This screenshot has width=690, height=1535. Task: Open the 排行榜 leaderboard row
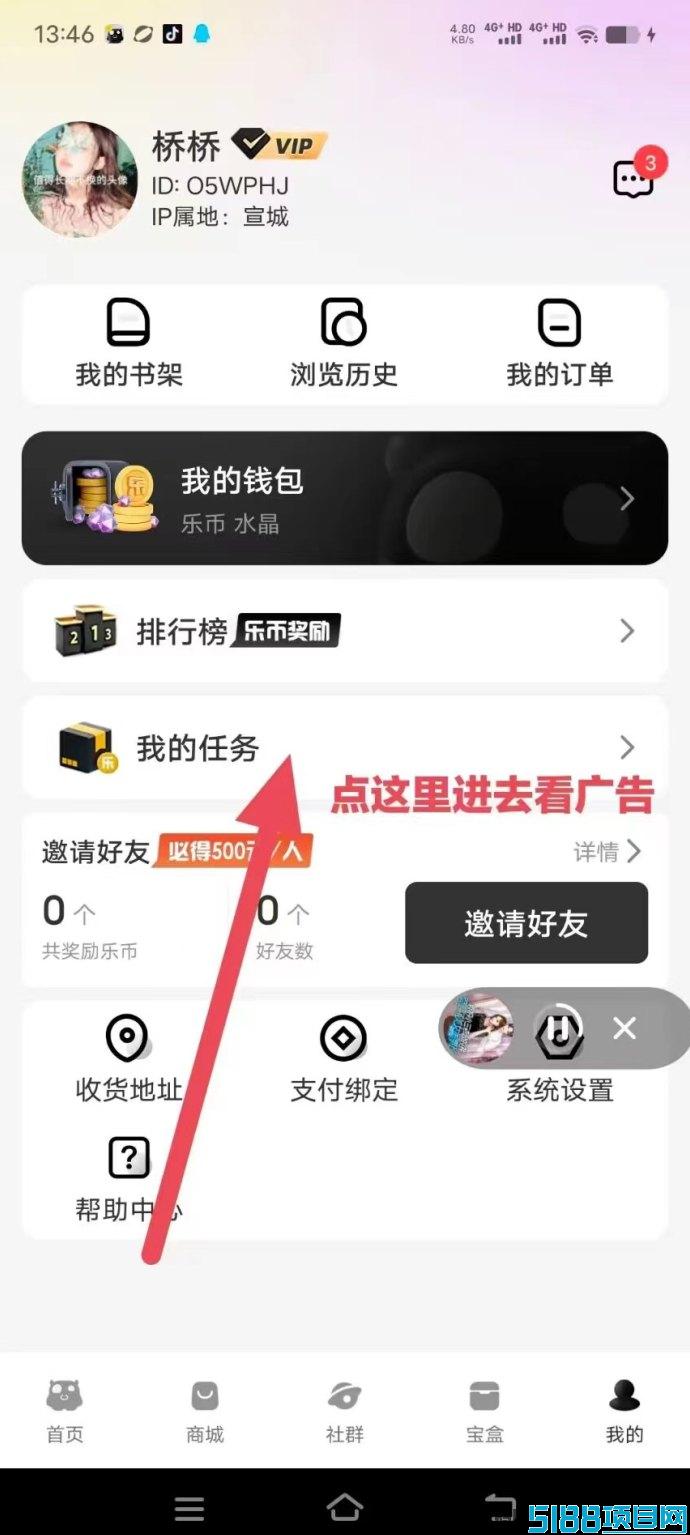345,631
